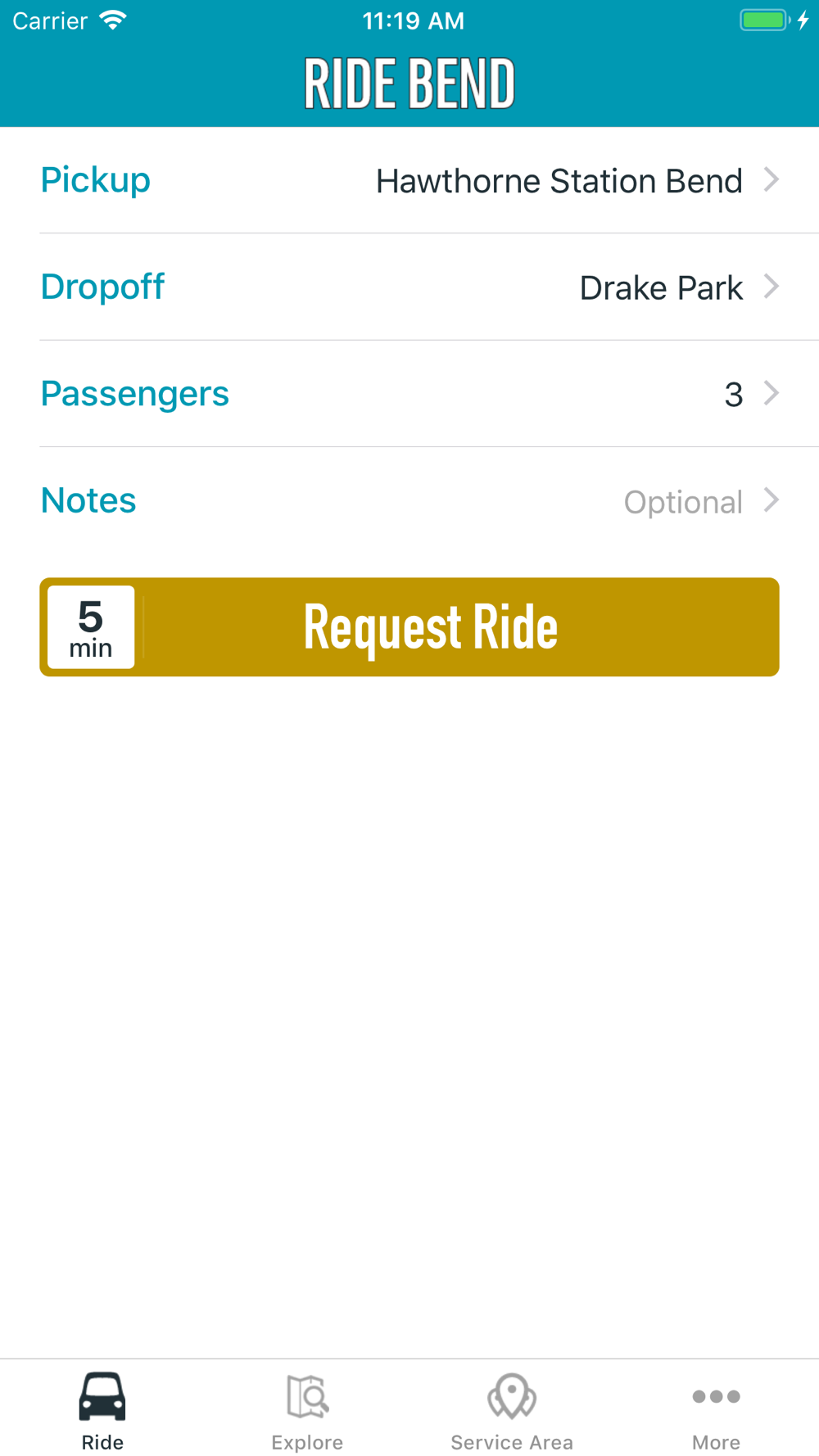
Task: Change the Pickup location Hawthorne Station Bend
Action: tap(409, 180)
